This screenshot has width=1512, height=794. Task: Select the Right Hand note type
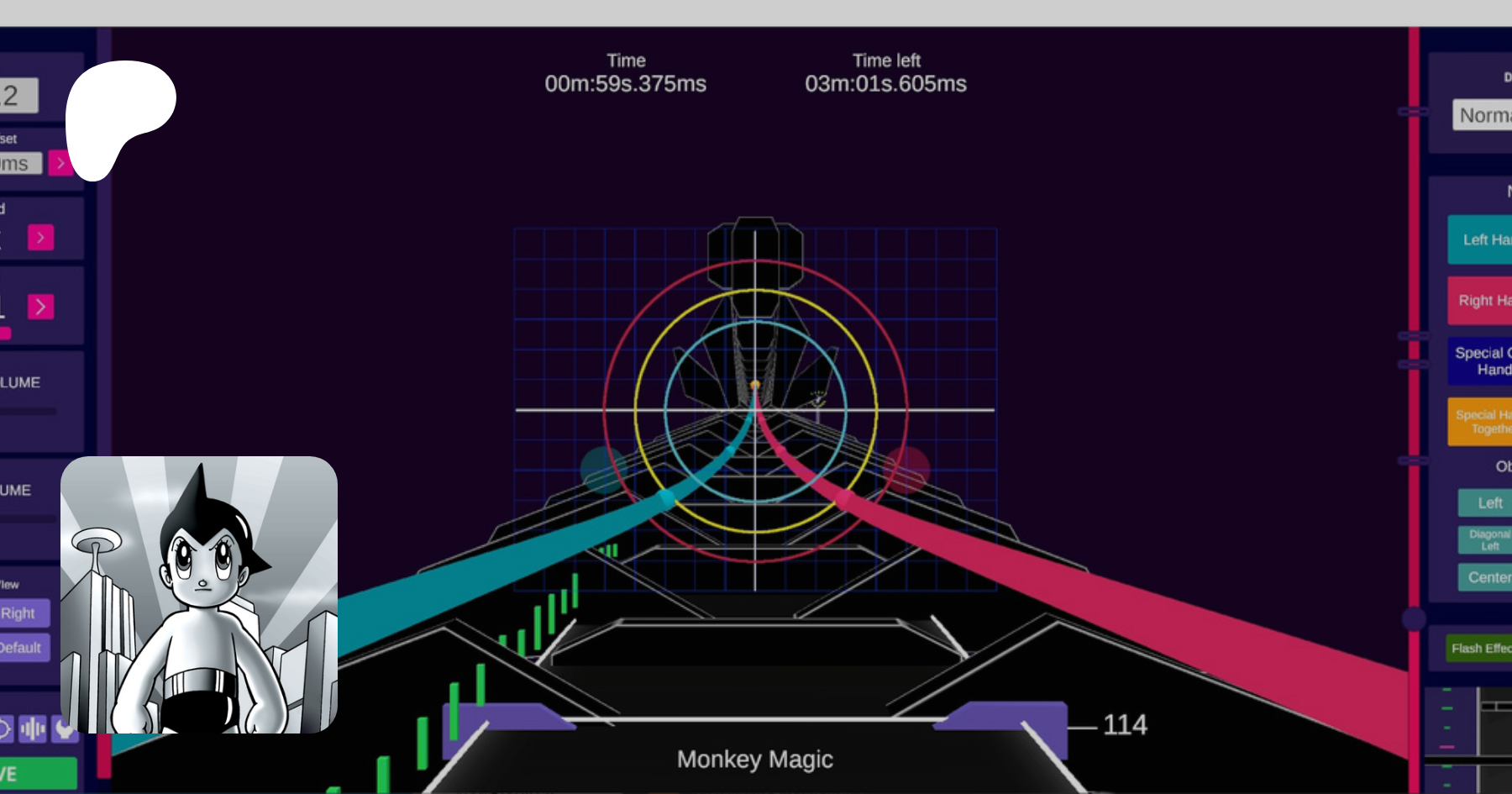tap(1483, 300)
